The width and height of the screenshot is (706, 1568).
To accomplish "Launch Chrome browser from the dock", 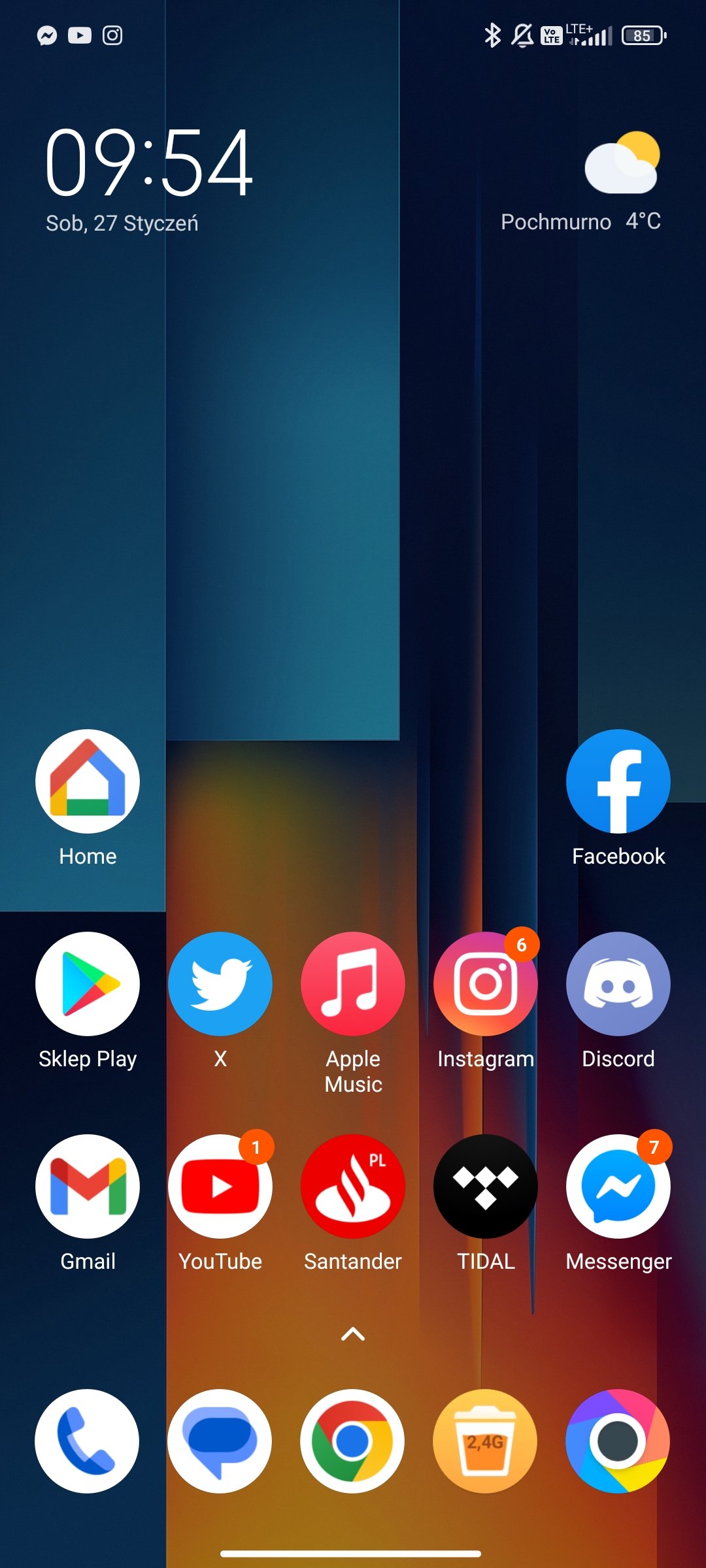I will pyautogui.click(x=353, y=1441).
